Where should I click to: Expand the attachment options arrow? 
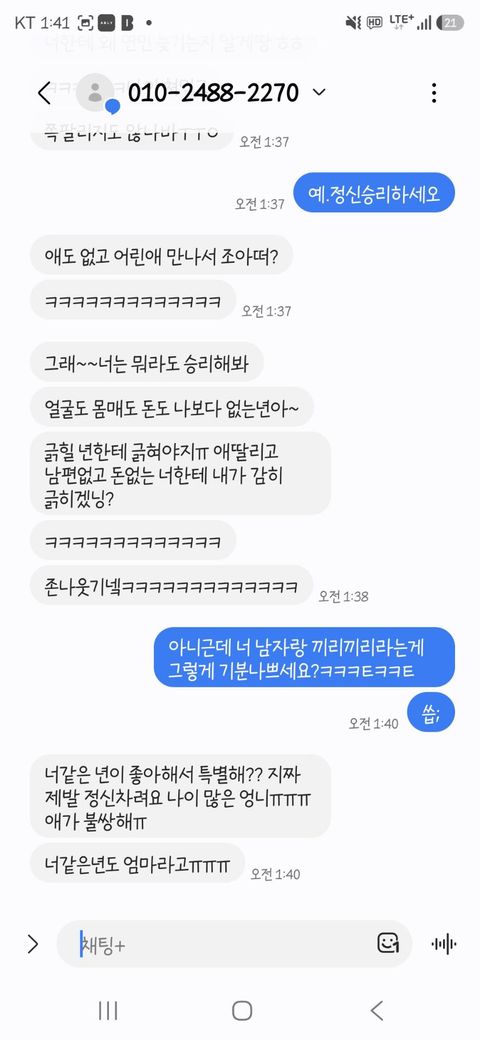tap(32, 943)
